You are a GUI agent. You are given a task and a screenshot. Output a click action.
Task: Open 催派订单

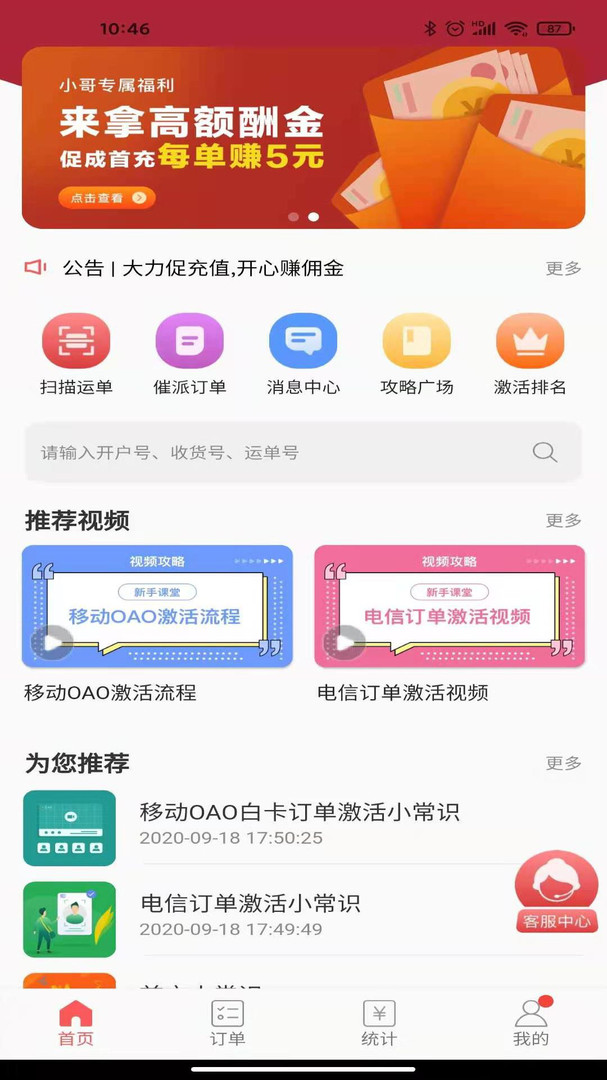pos(189,354)
